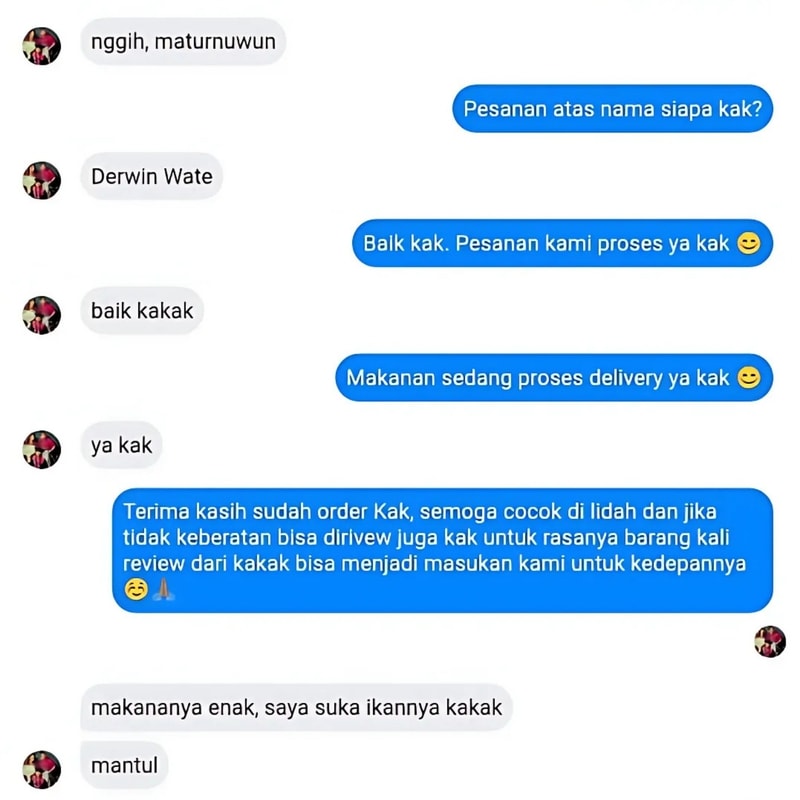Image resolution: width=800 pixels, height=800 pixels.
Task: Open the small seen-by avatar under the long message
Action: 769,641
